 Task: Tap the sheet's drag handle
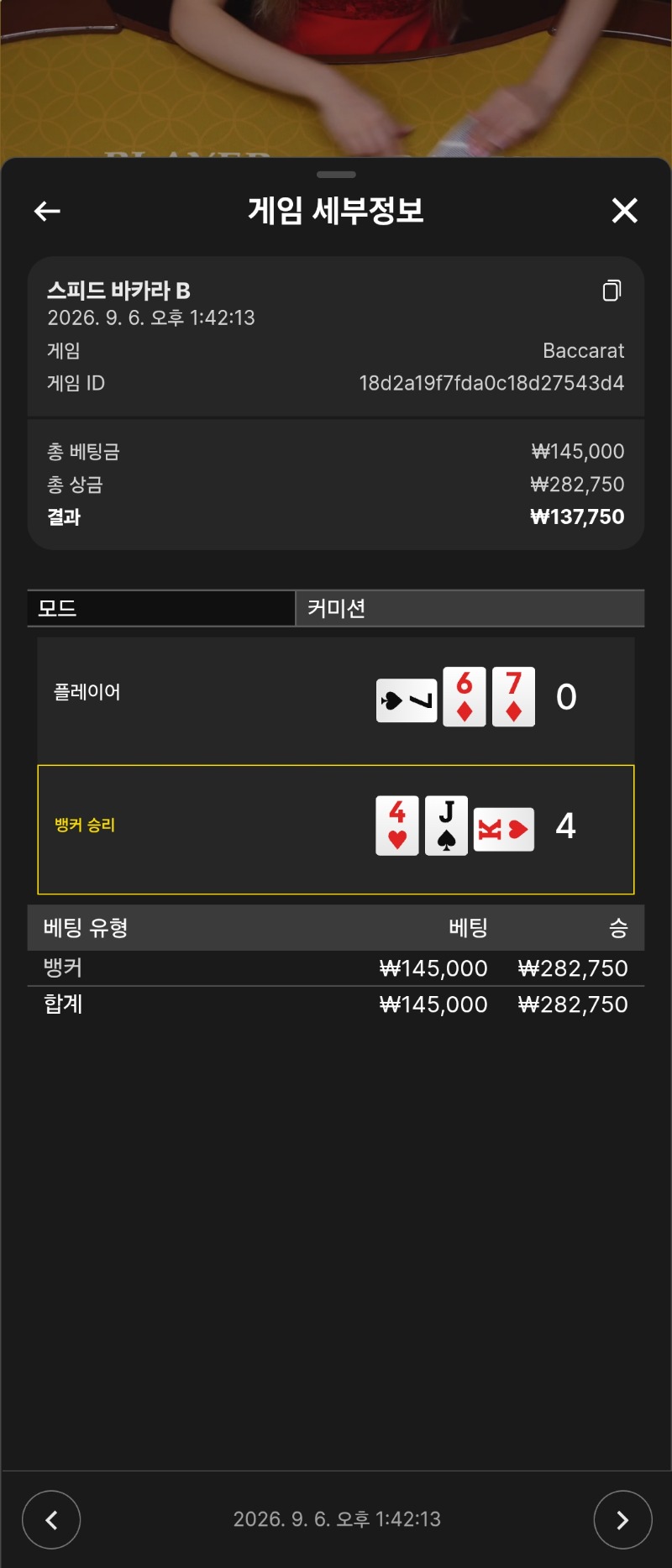[x=336, y=175]
